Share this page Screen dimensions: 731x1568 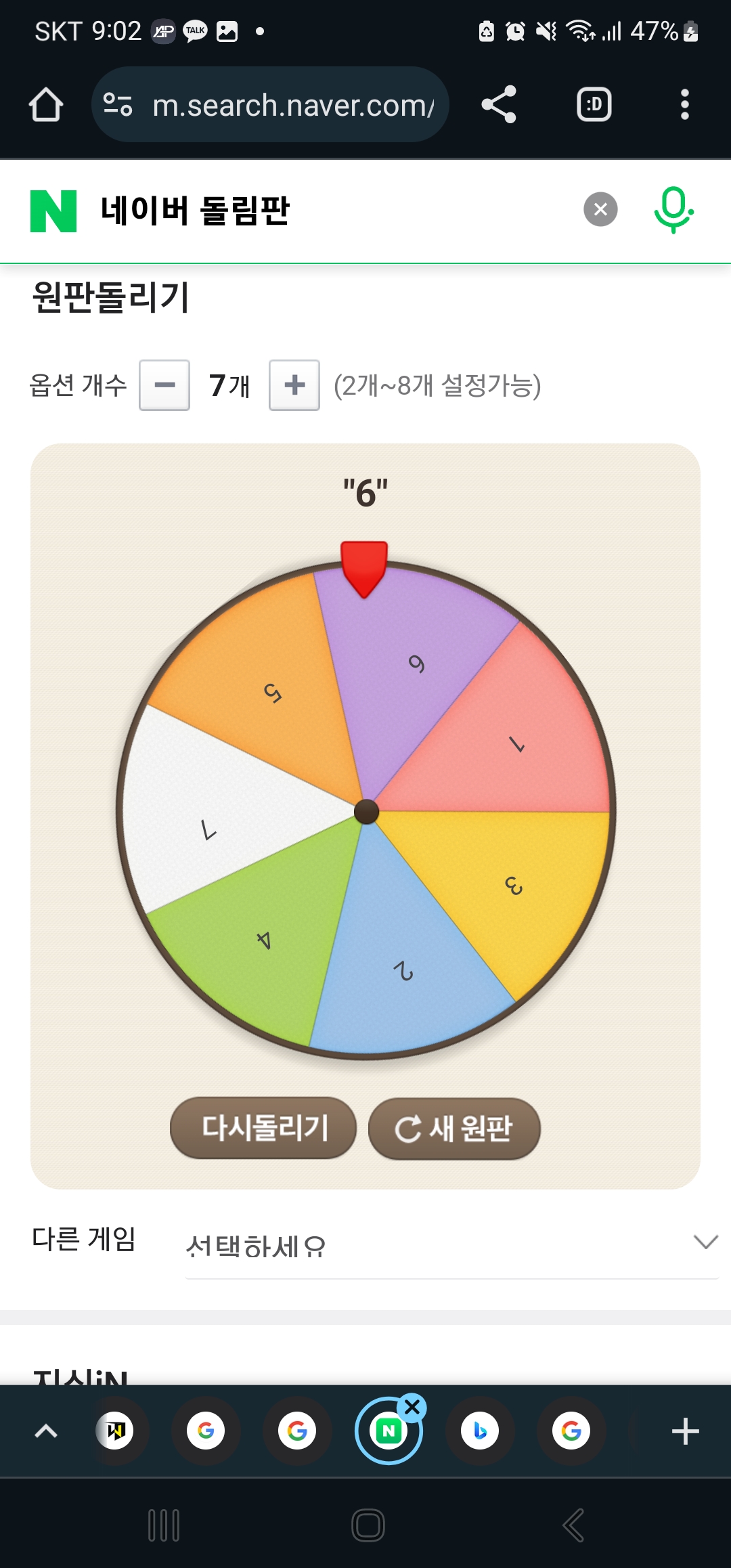point(499,105)
